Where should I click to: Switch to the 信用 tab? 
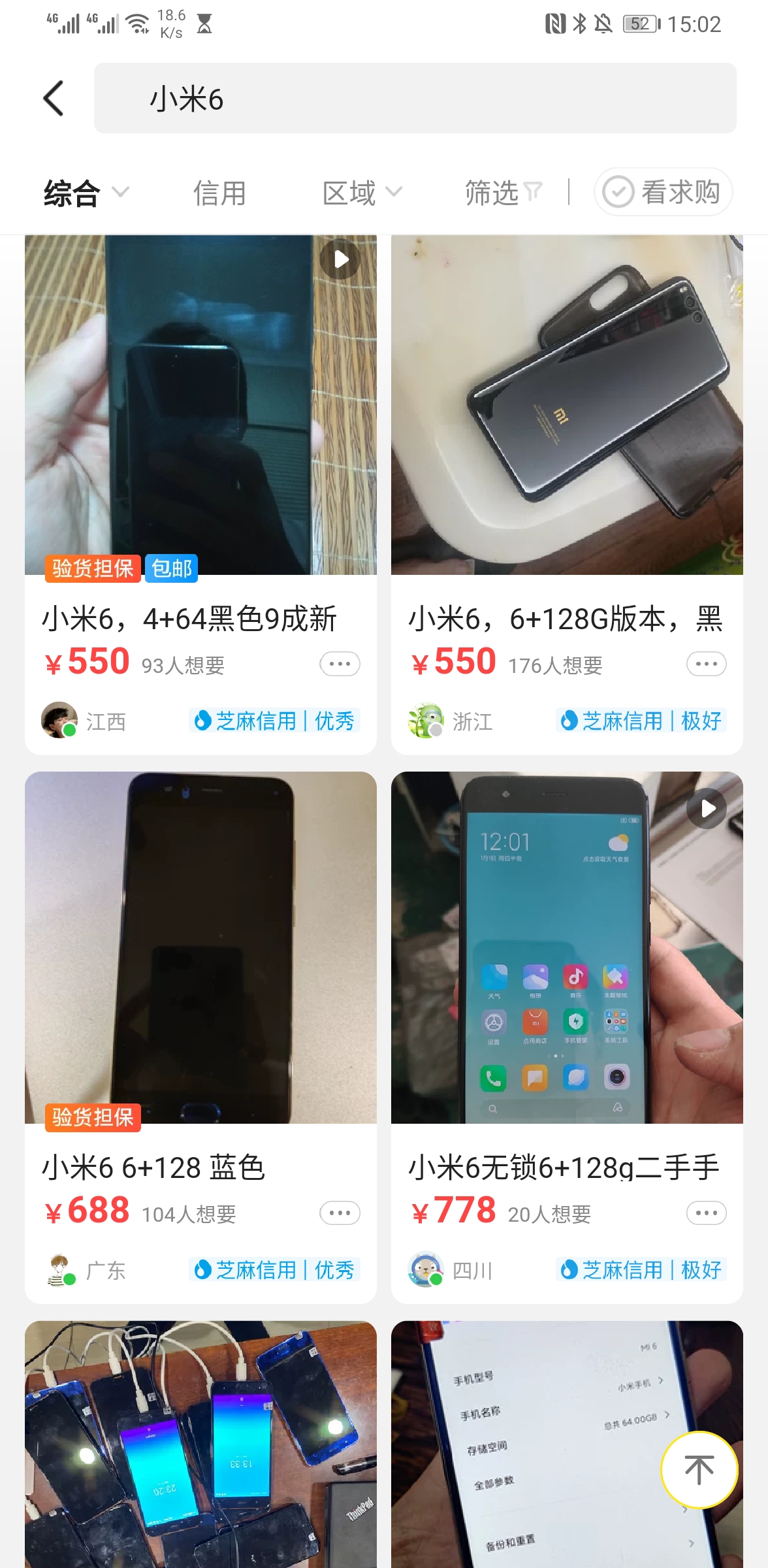click(219, 191)
